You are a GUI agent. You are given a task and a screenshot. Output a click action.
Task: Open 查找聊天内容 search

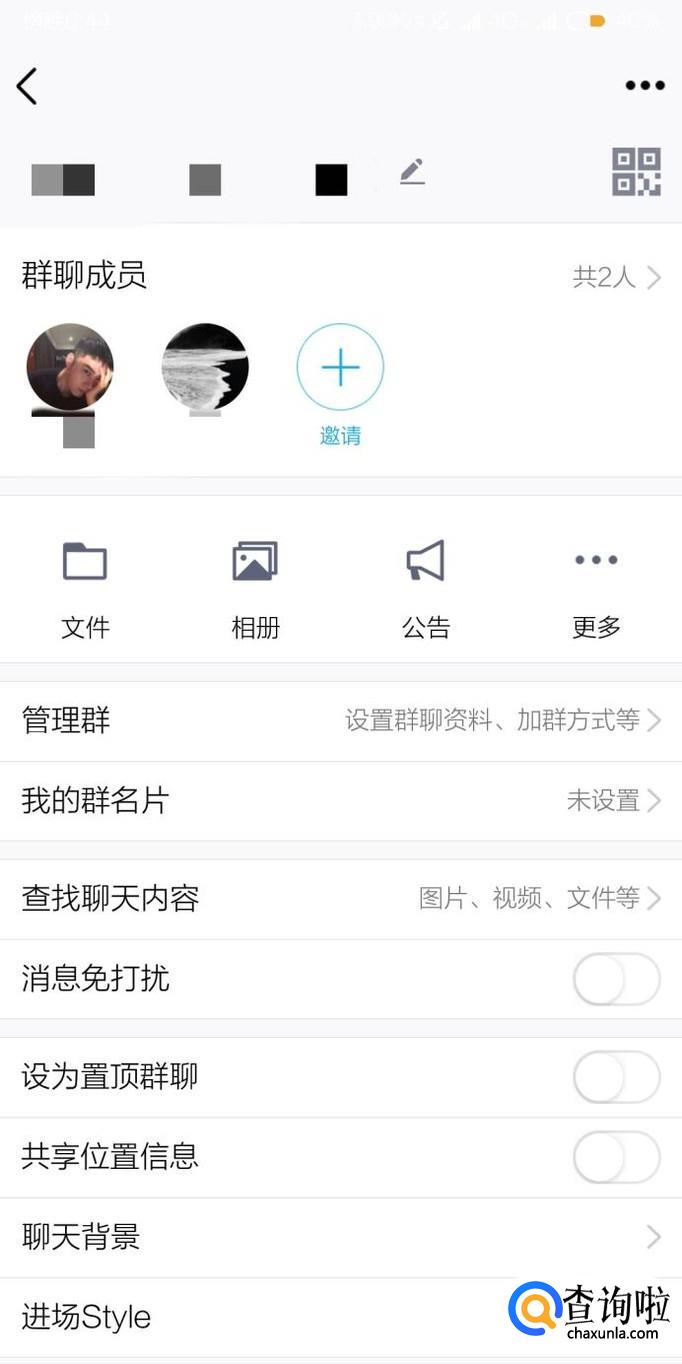pyautogui.click(x=341, y=898)
